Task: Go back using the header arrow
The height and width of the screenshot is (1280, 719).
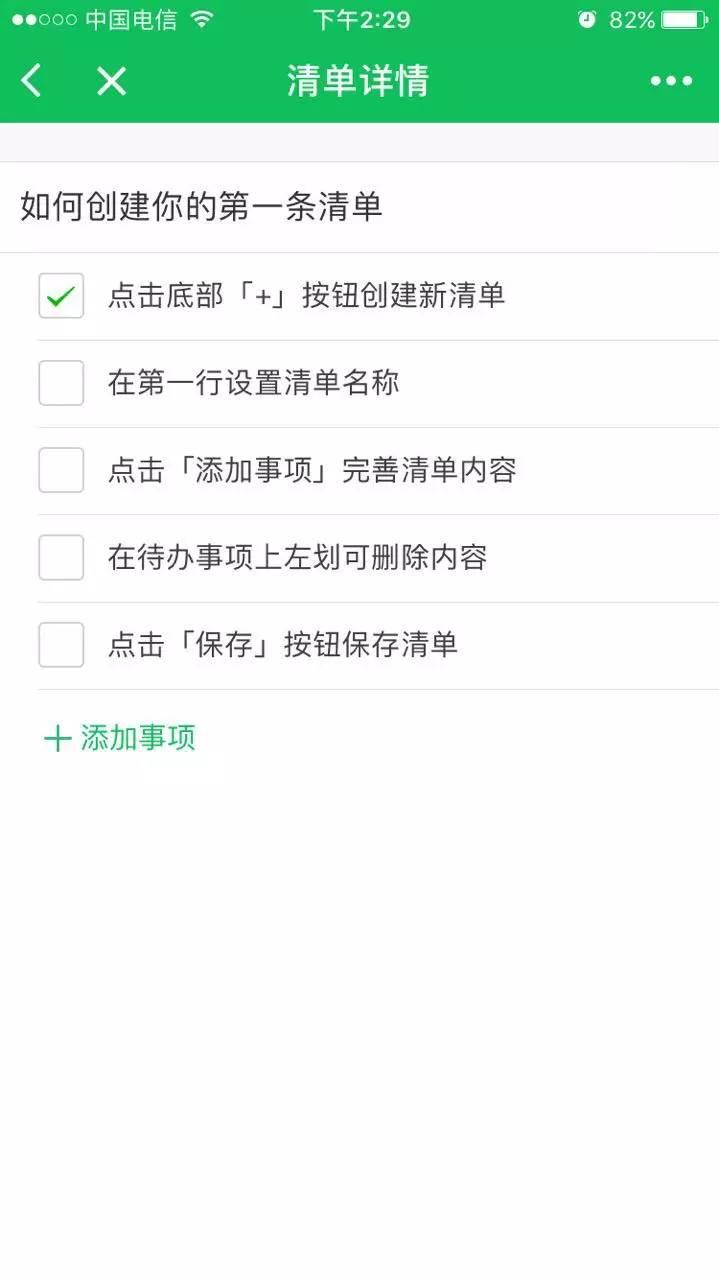Action: point(32,81)
